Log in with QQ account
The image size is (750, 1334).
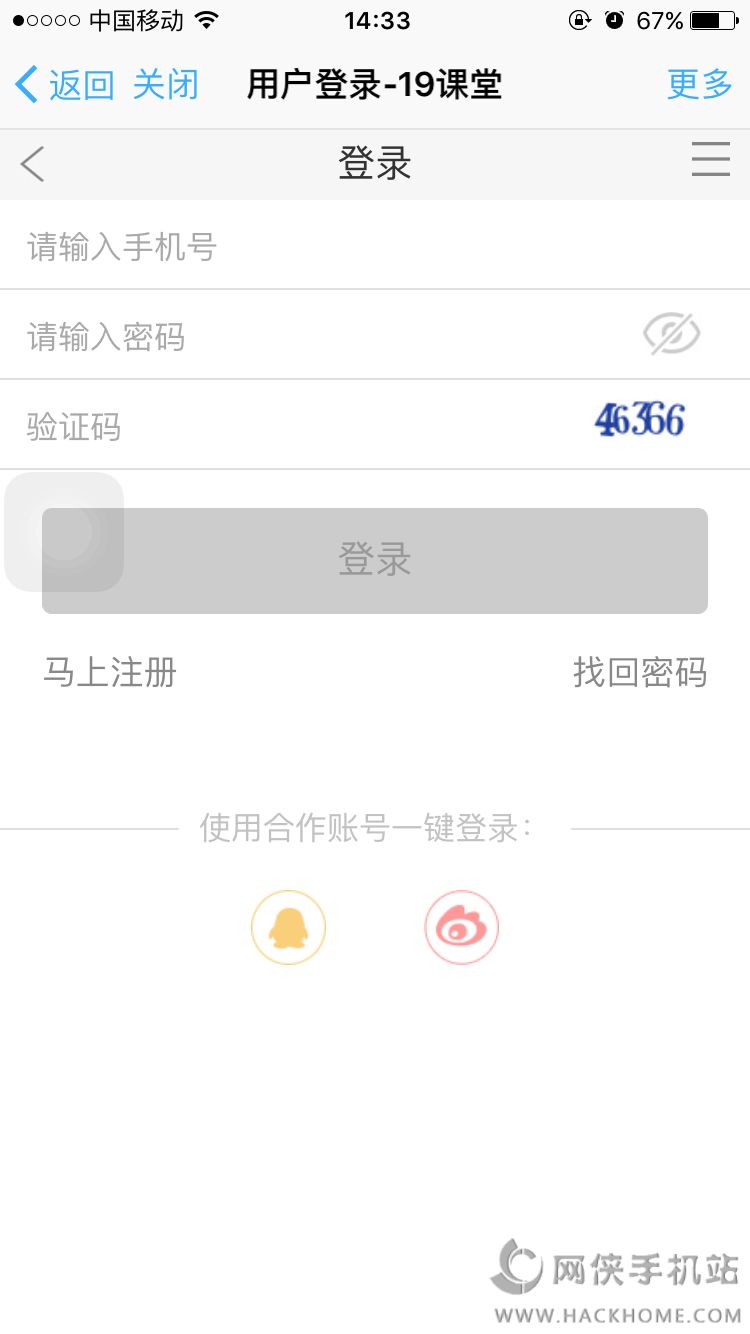[x=289, y=928]
